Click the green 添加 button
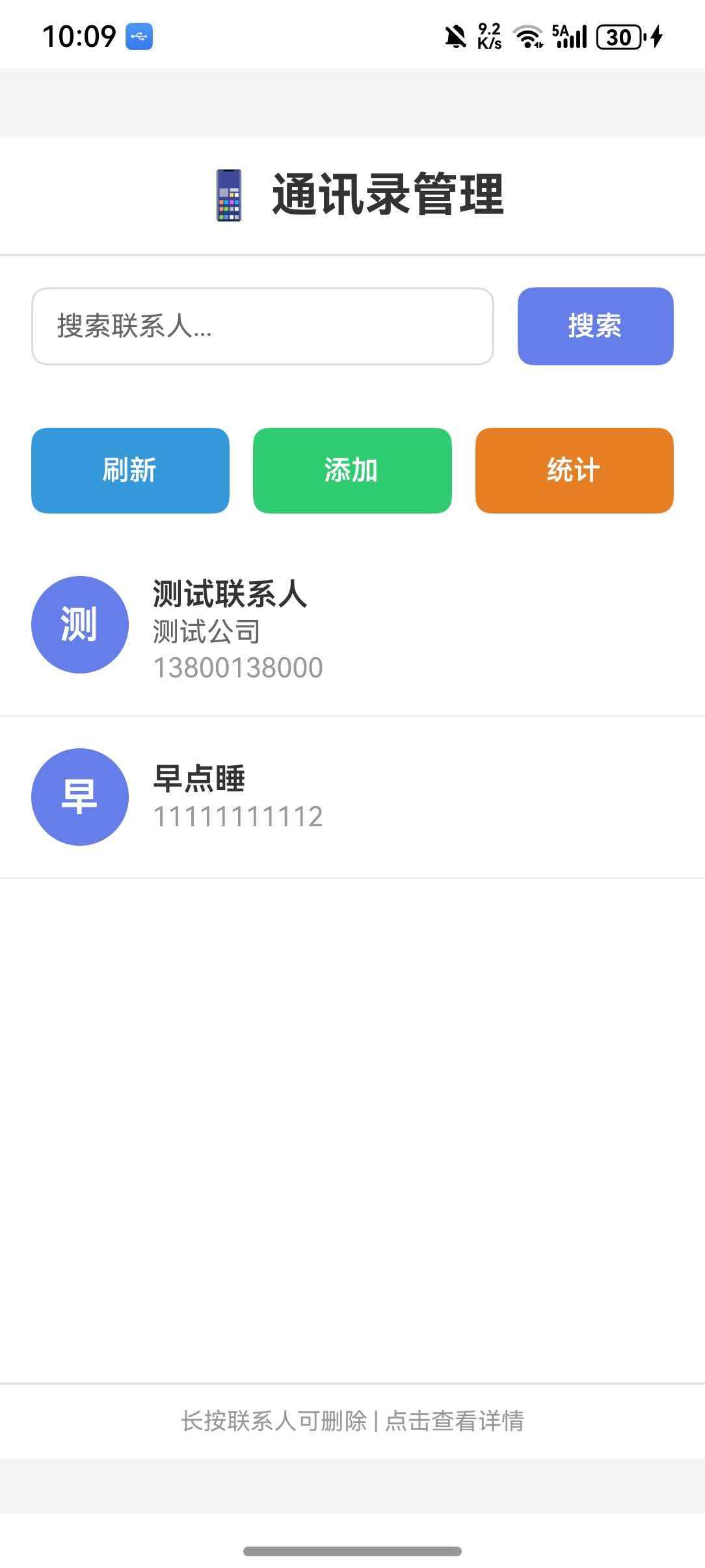705x1568 pixels. click(x=352, y=471)
